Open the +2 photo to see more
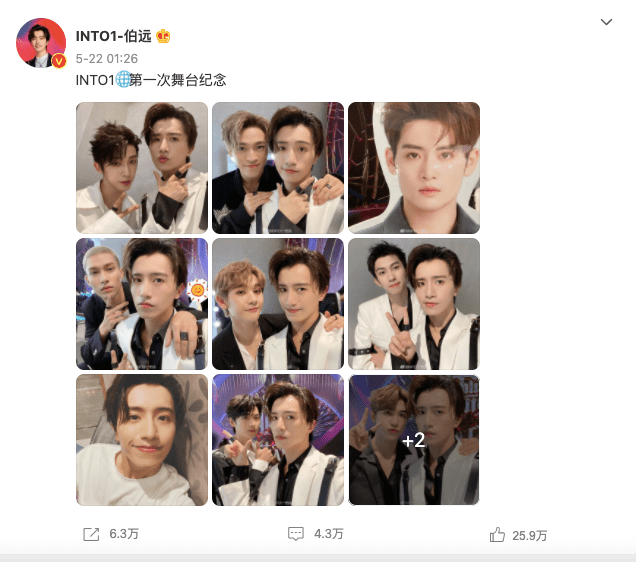Image resolution: width=636 pixels, height=562 pixels. [414, 440]
